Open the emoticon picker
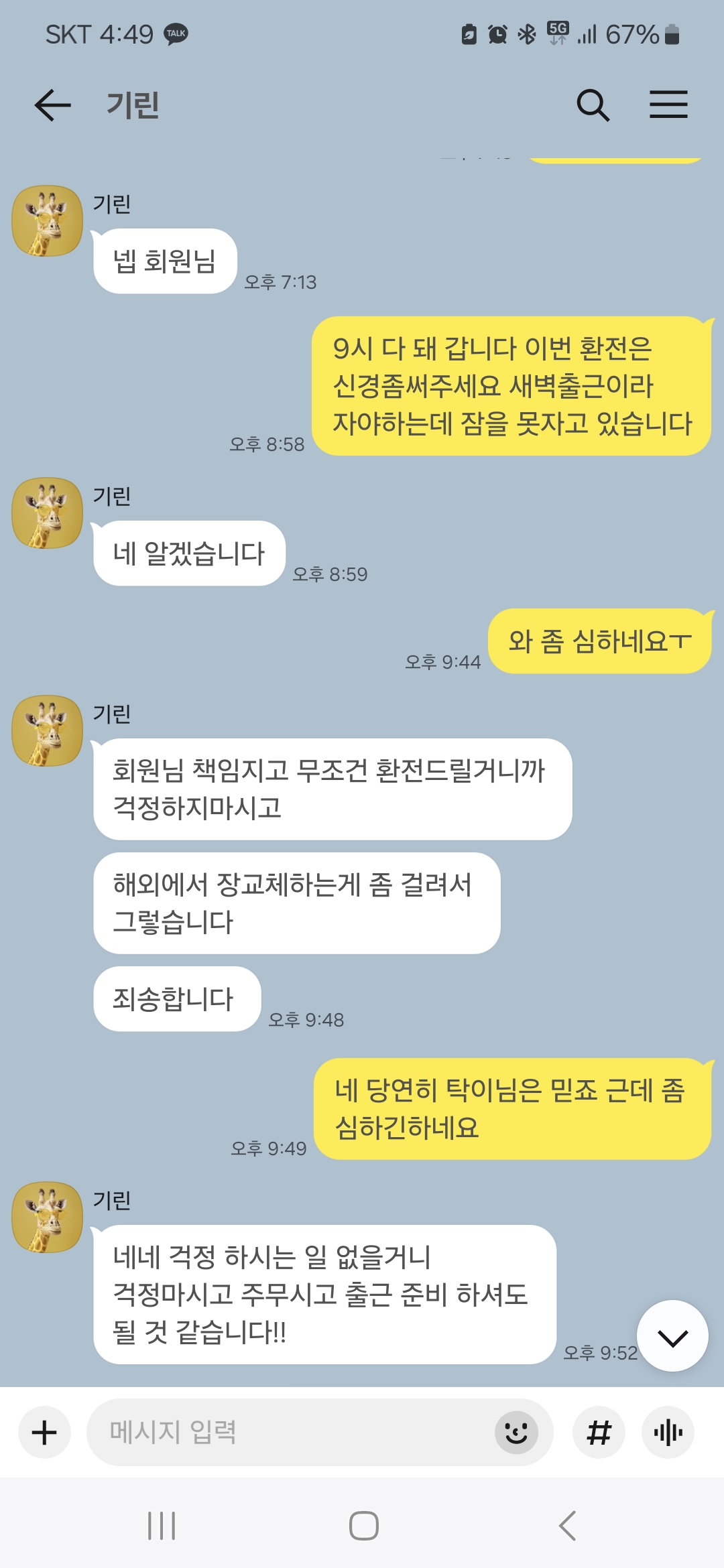The image size is (724, 1568). [516, 1433]
